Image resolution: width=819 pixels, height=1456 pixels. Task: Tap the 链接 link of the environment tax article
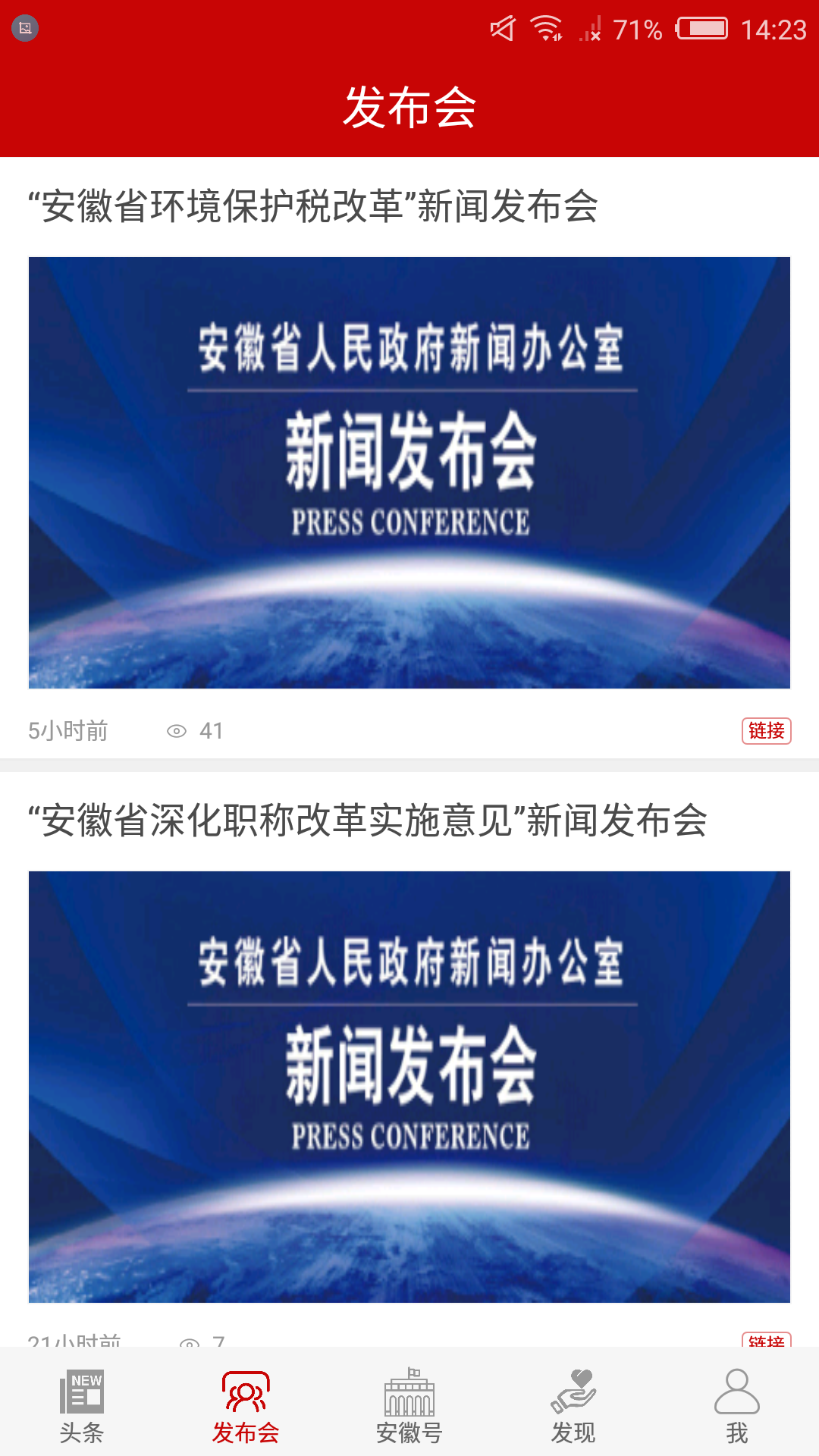point(767,730)
